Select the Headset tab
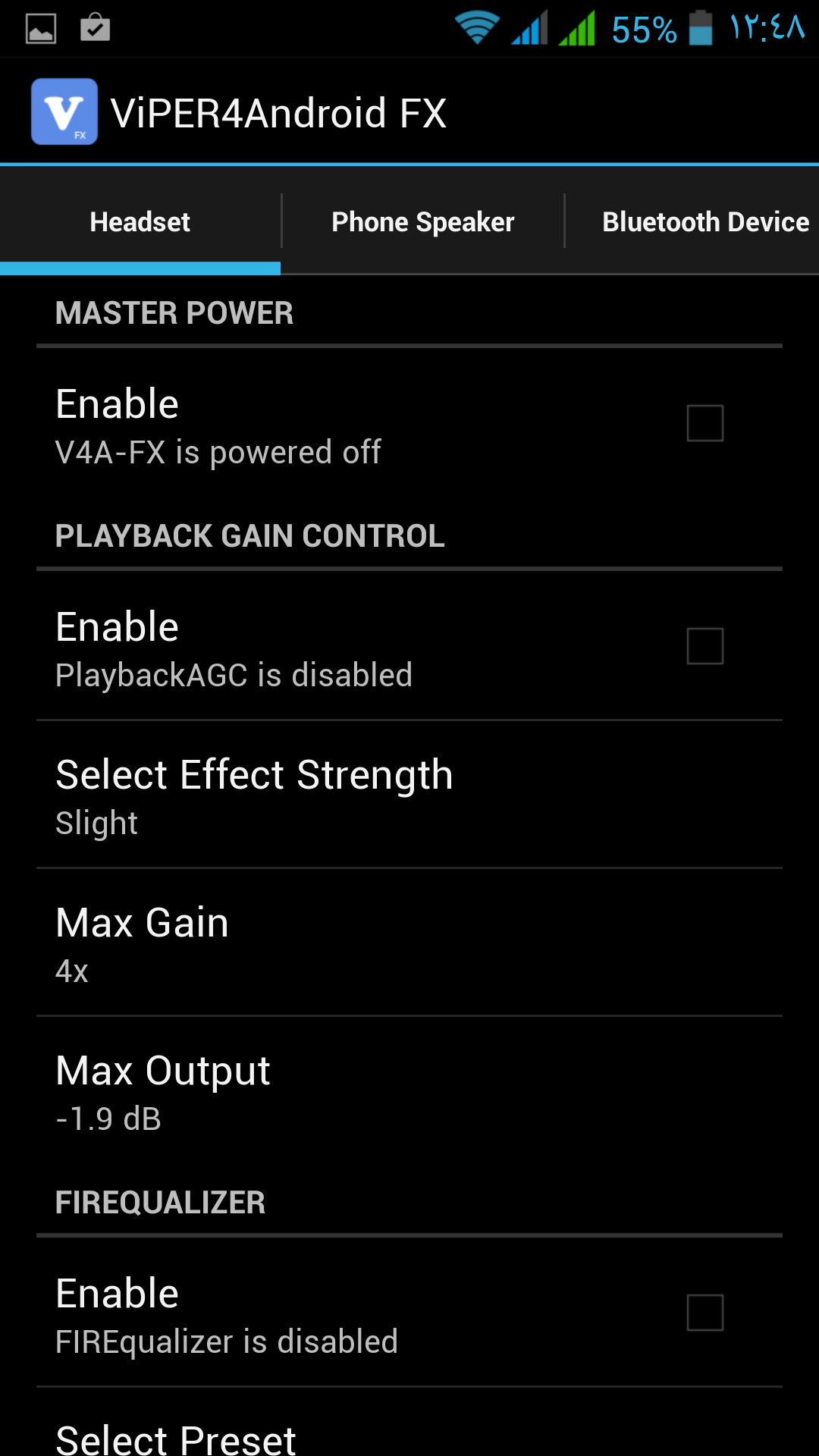819x1456 pixels. (x=140, y=221)
